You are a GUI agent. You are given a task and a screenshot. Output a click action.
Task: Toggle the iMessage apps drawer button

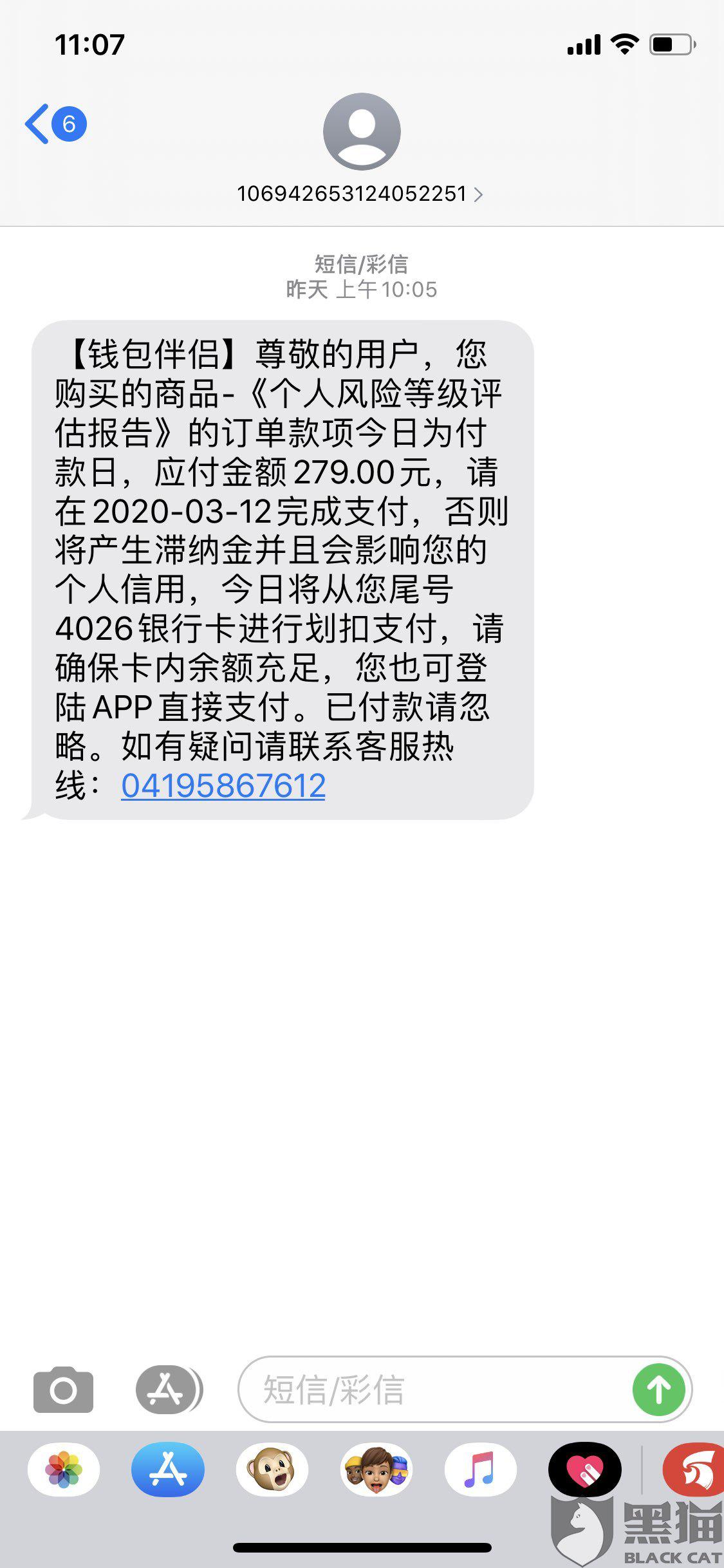tap(169, 1389)
